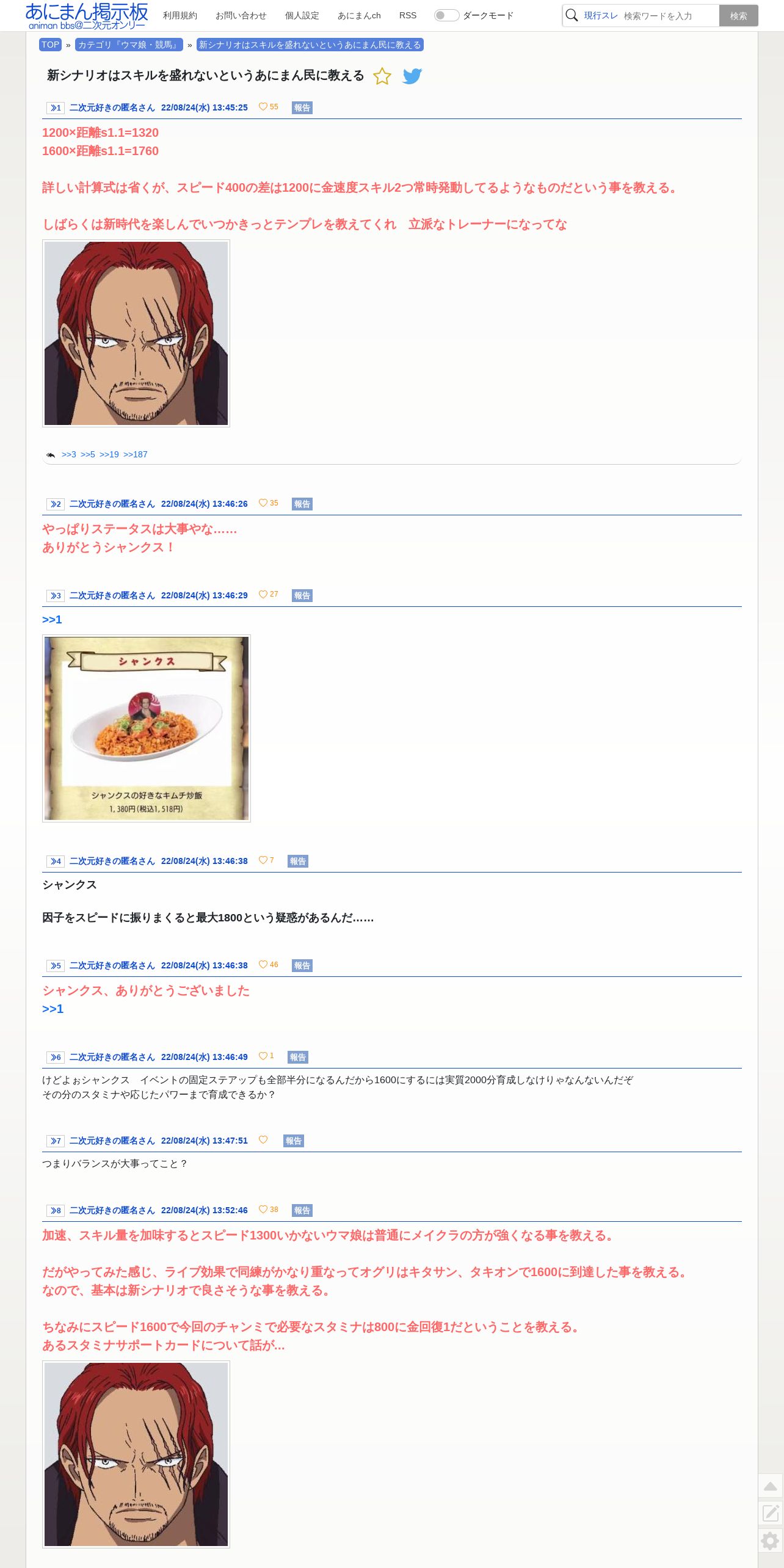This screenshot has width=784, height=1568.
Task: Open 個人設定 settings link
Action: 302,15
